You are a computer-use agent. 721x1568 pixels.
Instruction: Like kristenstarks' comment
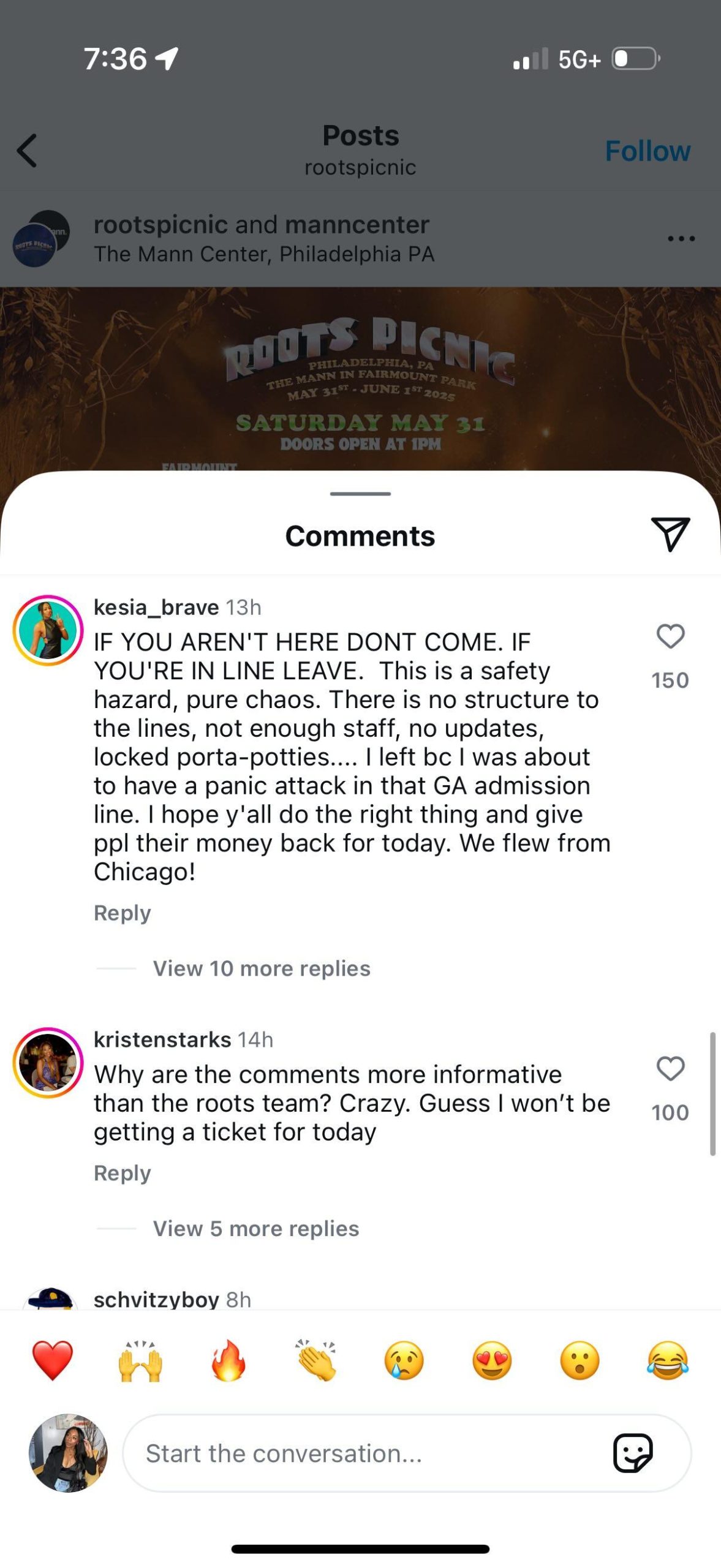pos(670,1069)
